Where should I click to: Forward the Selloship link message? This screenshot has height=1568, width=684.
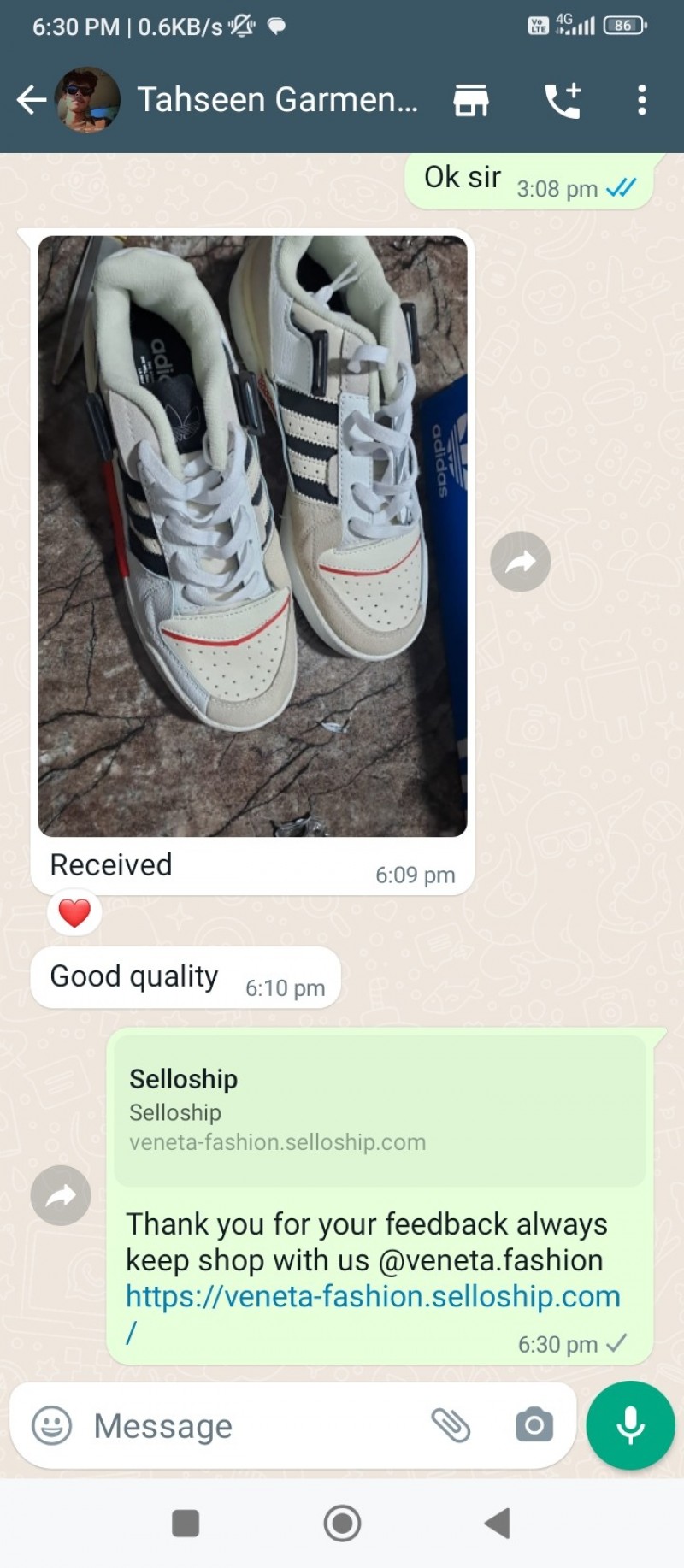61,1195
